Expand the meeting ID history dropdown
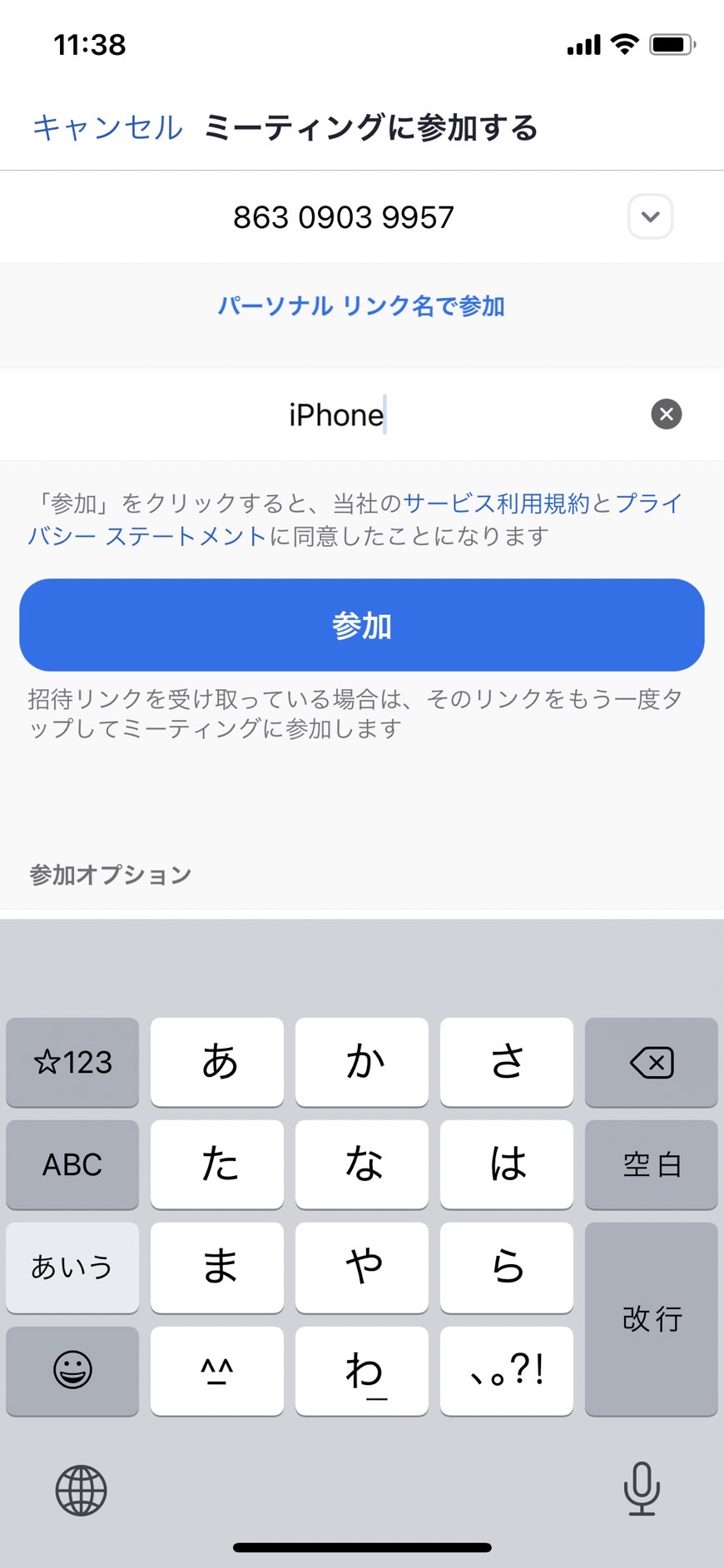The height and width of the screenshot is (1568, 724). 650,216
